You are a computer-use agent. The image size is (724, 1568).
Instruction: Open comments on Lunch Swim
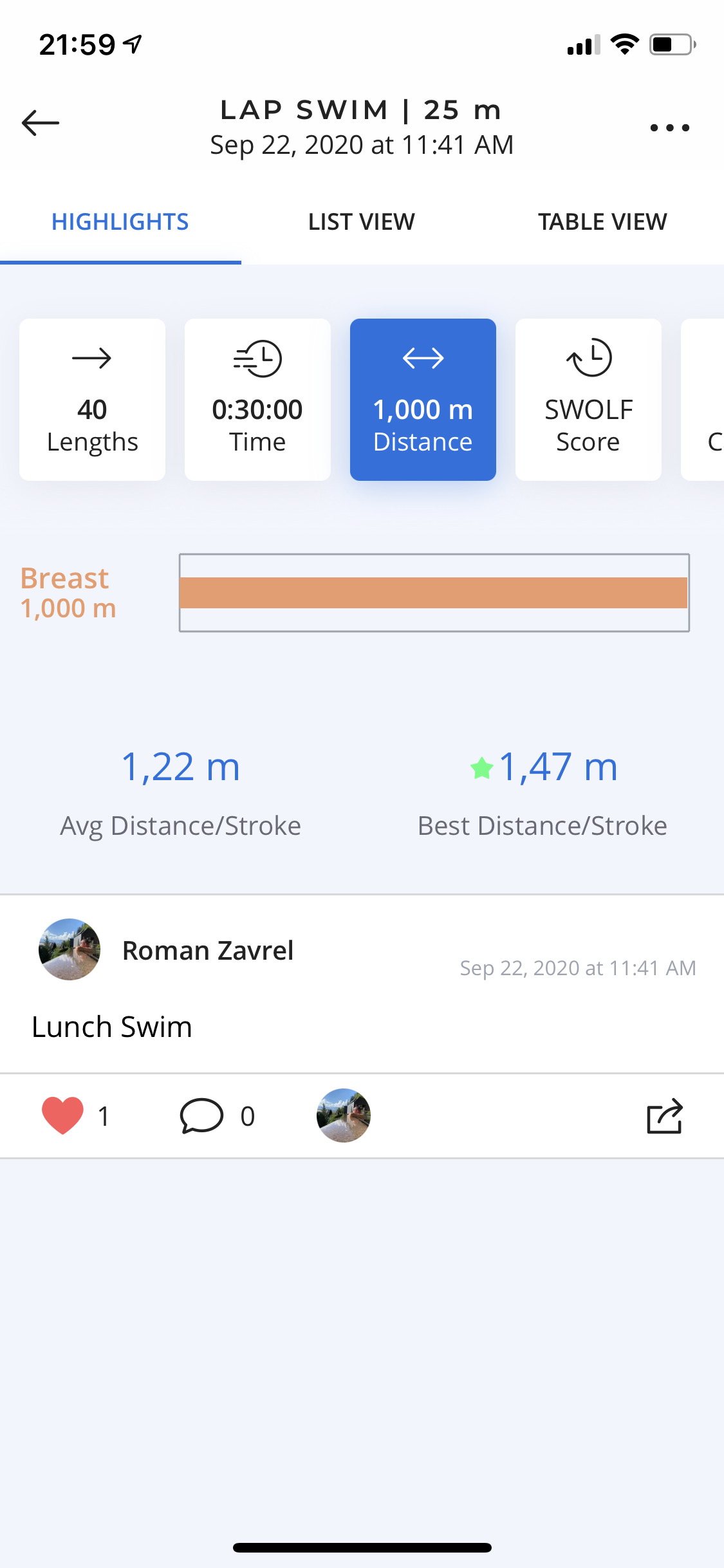201,1115
